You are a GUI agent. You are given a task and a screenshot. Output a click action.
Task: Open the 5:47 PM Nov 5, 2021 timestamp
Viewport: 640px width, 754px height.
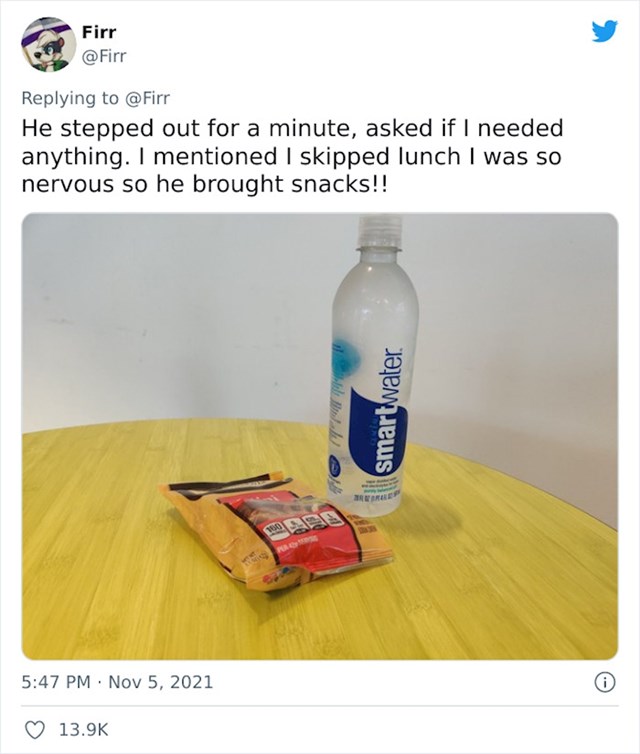click(x=117, y=684)
